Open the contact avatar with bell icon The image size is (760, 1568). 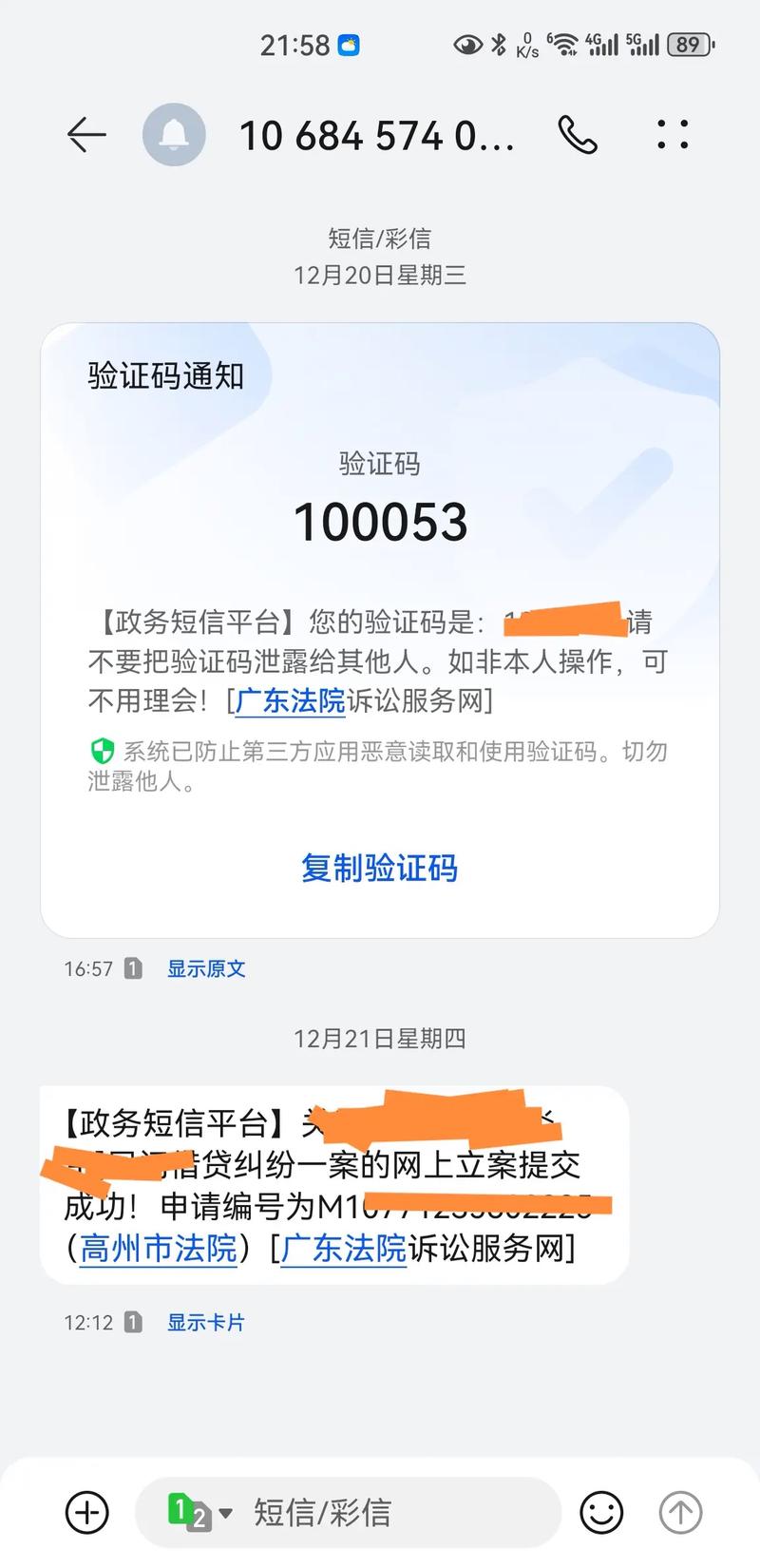click(174, 136)
